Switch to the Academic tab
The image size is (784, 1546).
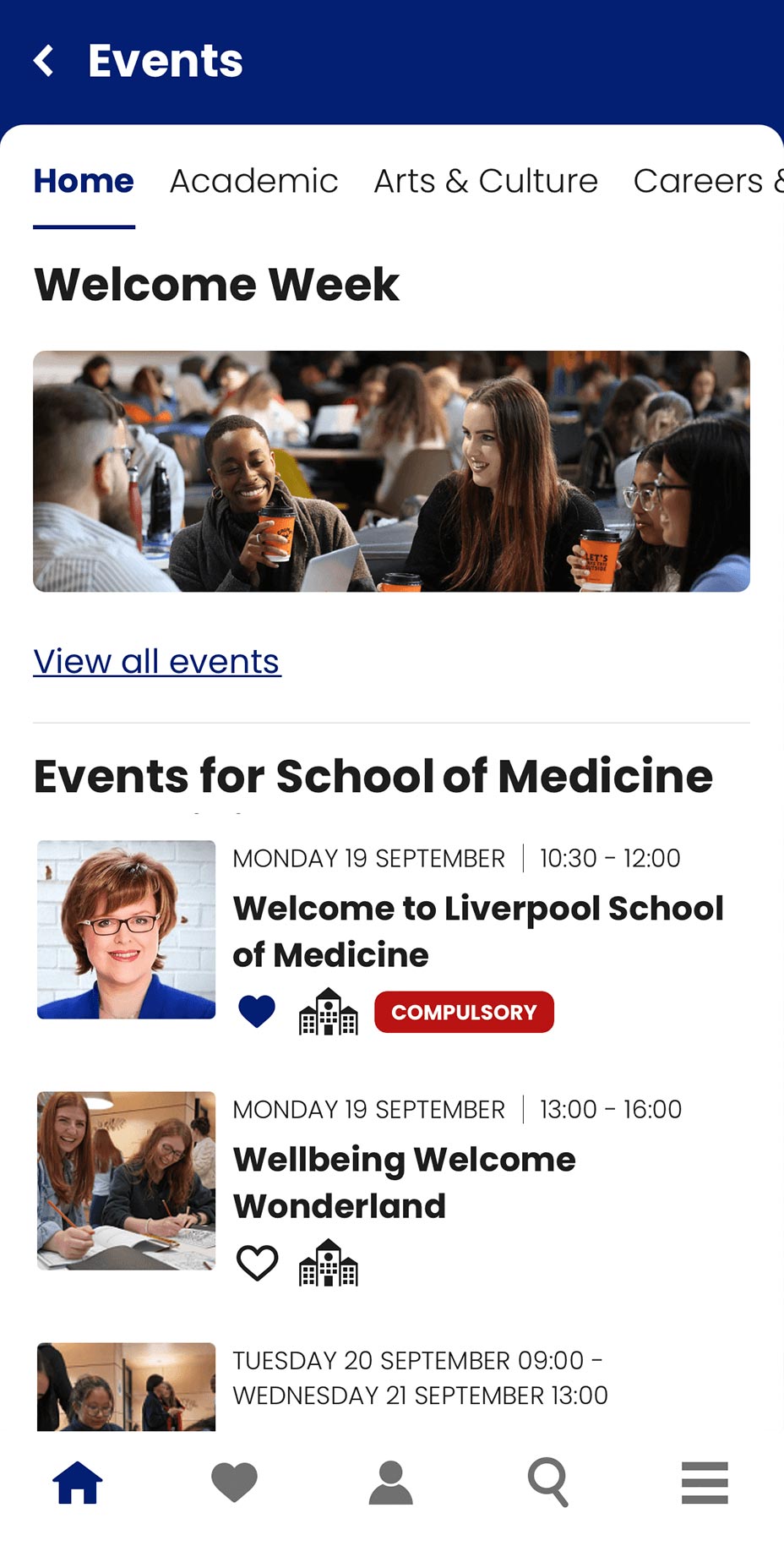click(x=253, y=181)
